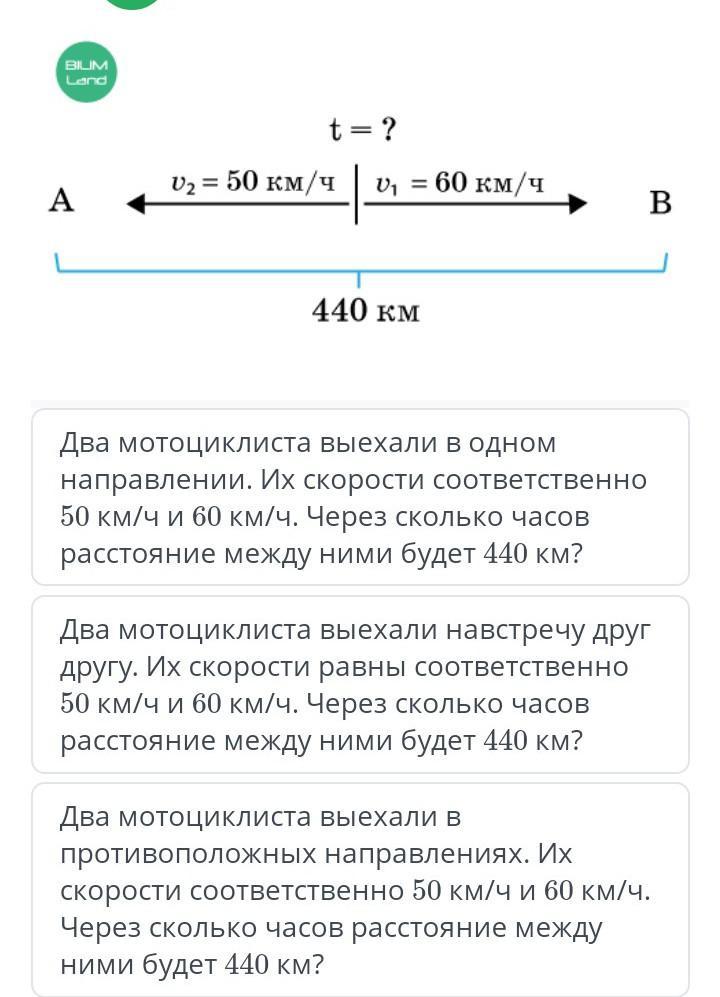Image resolution: width=720 pixels, height=997 pixels.
Task: Select the answer about motorcyclists going one direction
Action: point(360,497)
